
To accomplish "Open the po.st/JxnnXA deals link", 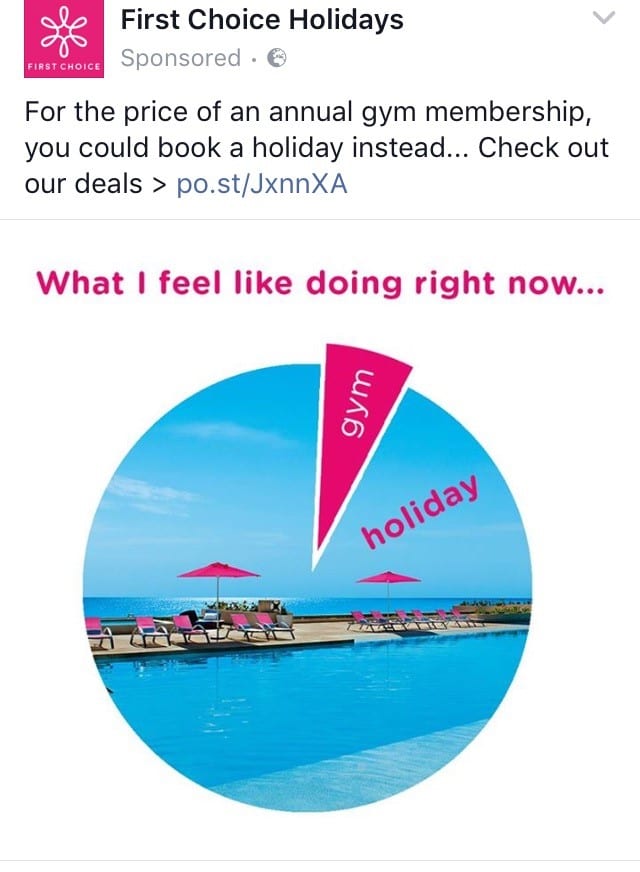I will tap(261, 185).
